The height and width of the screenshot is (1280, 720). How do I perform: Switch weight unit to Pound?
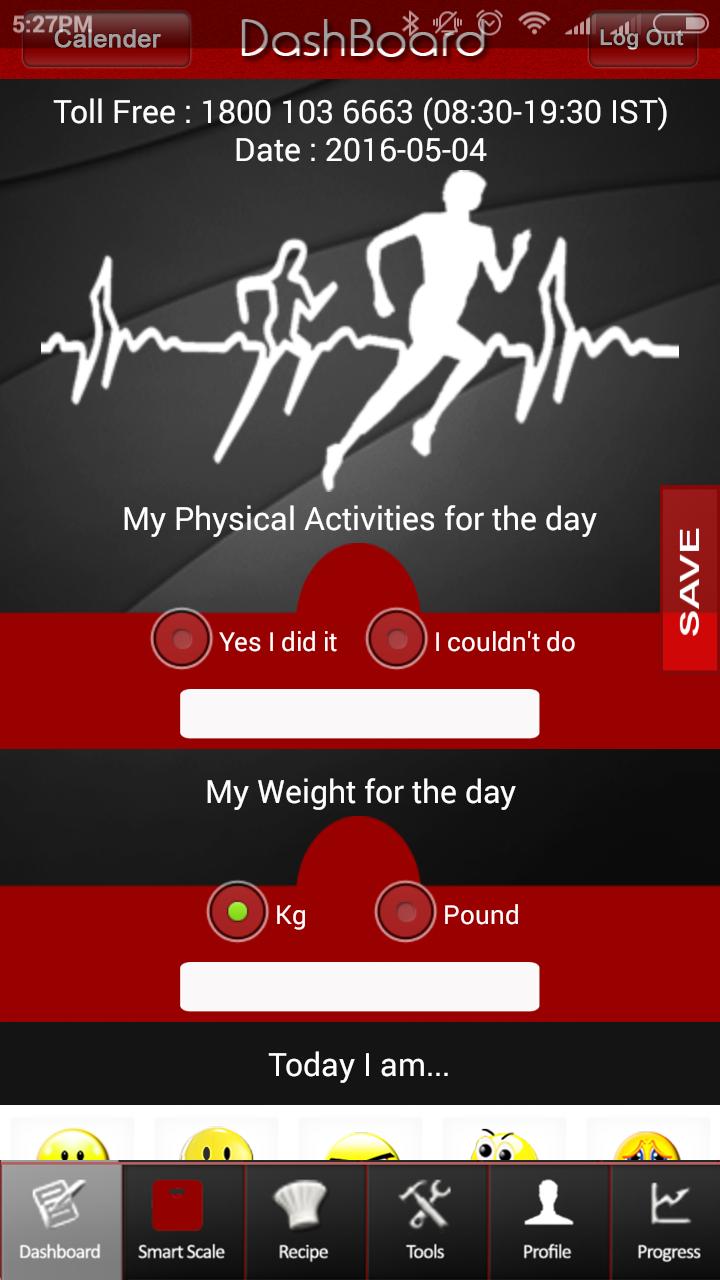pyautogui.click(x=406, y=912)
